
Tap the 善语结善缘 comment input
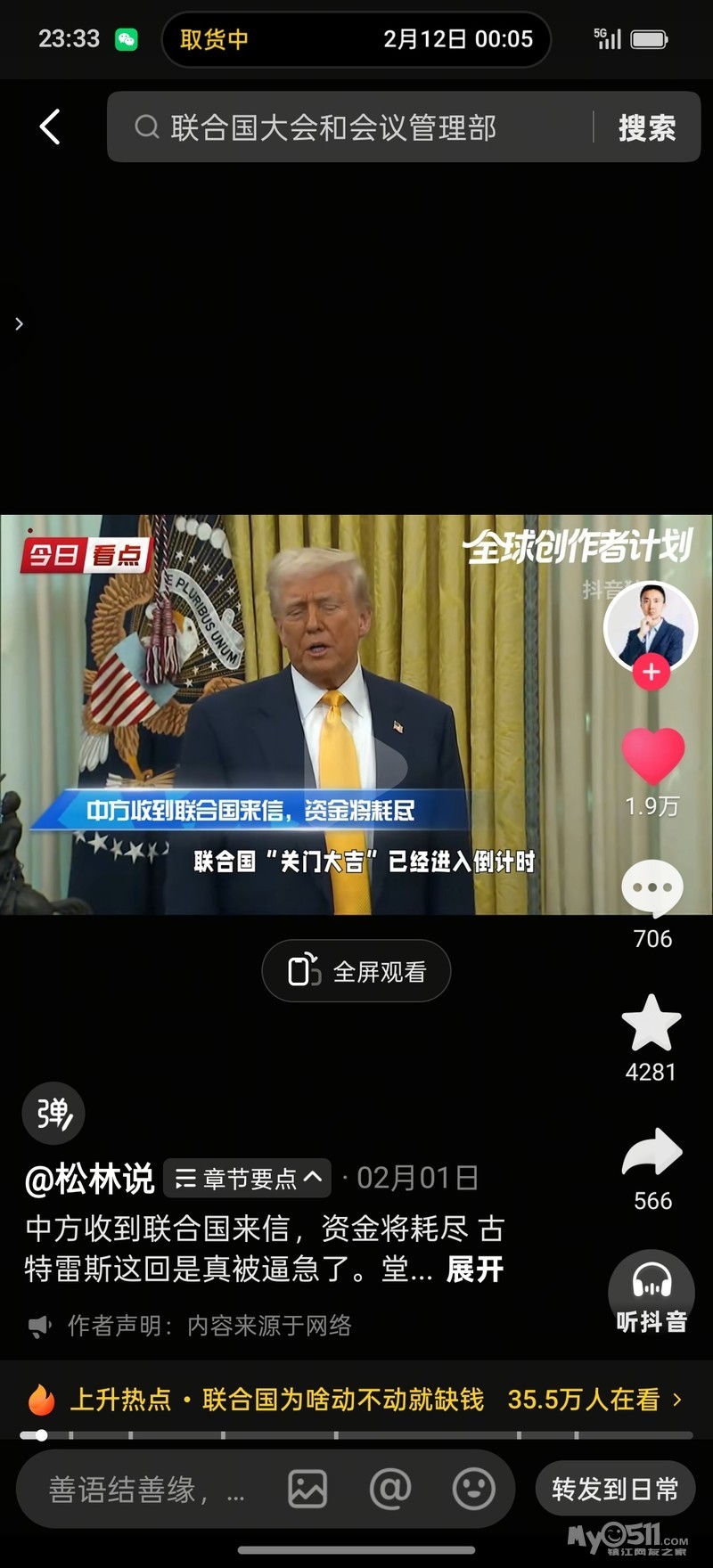point(143,1490)
